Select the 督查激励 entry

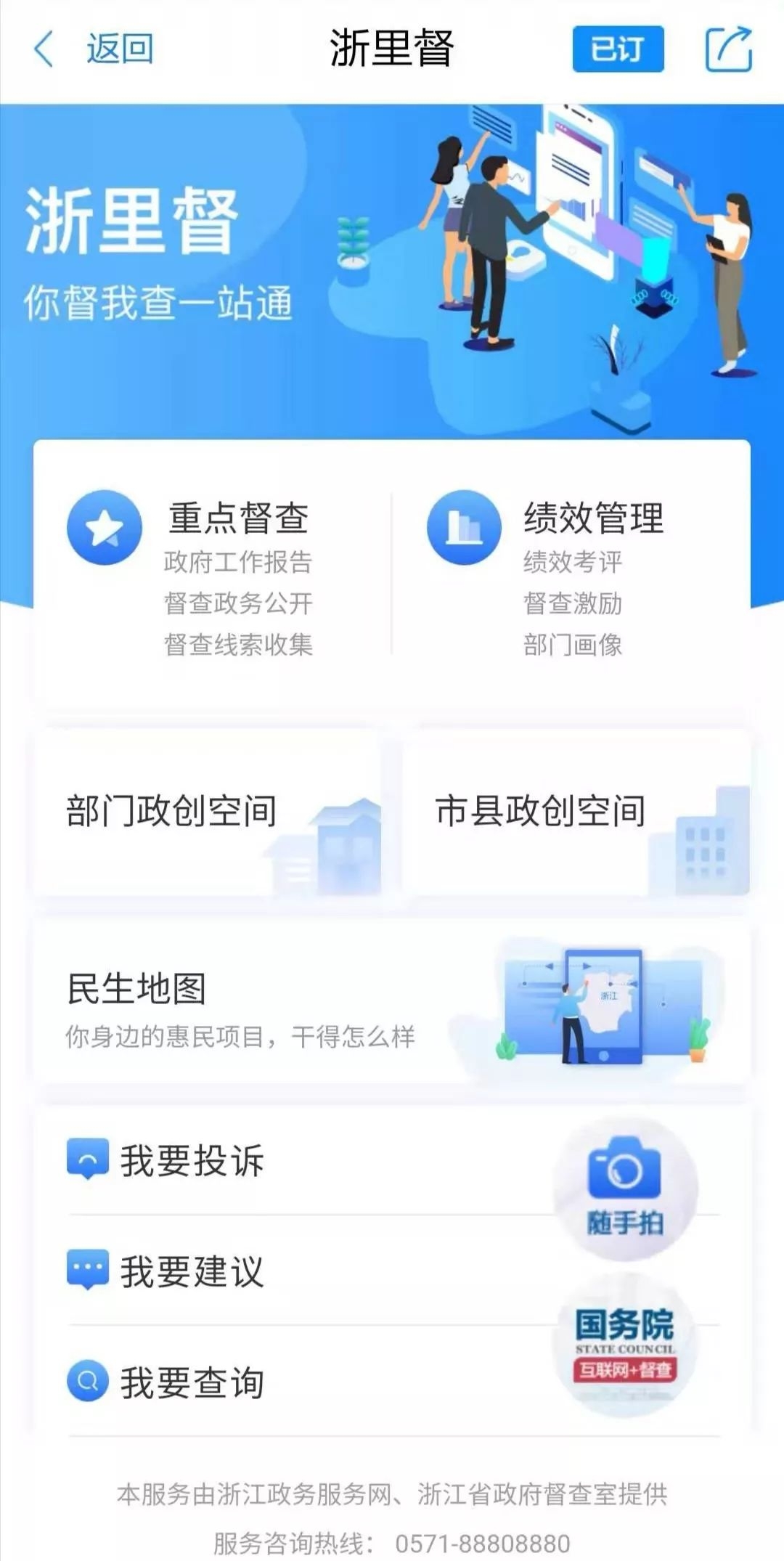(571, 603)
